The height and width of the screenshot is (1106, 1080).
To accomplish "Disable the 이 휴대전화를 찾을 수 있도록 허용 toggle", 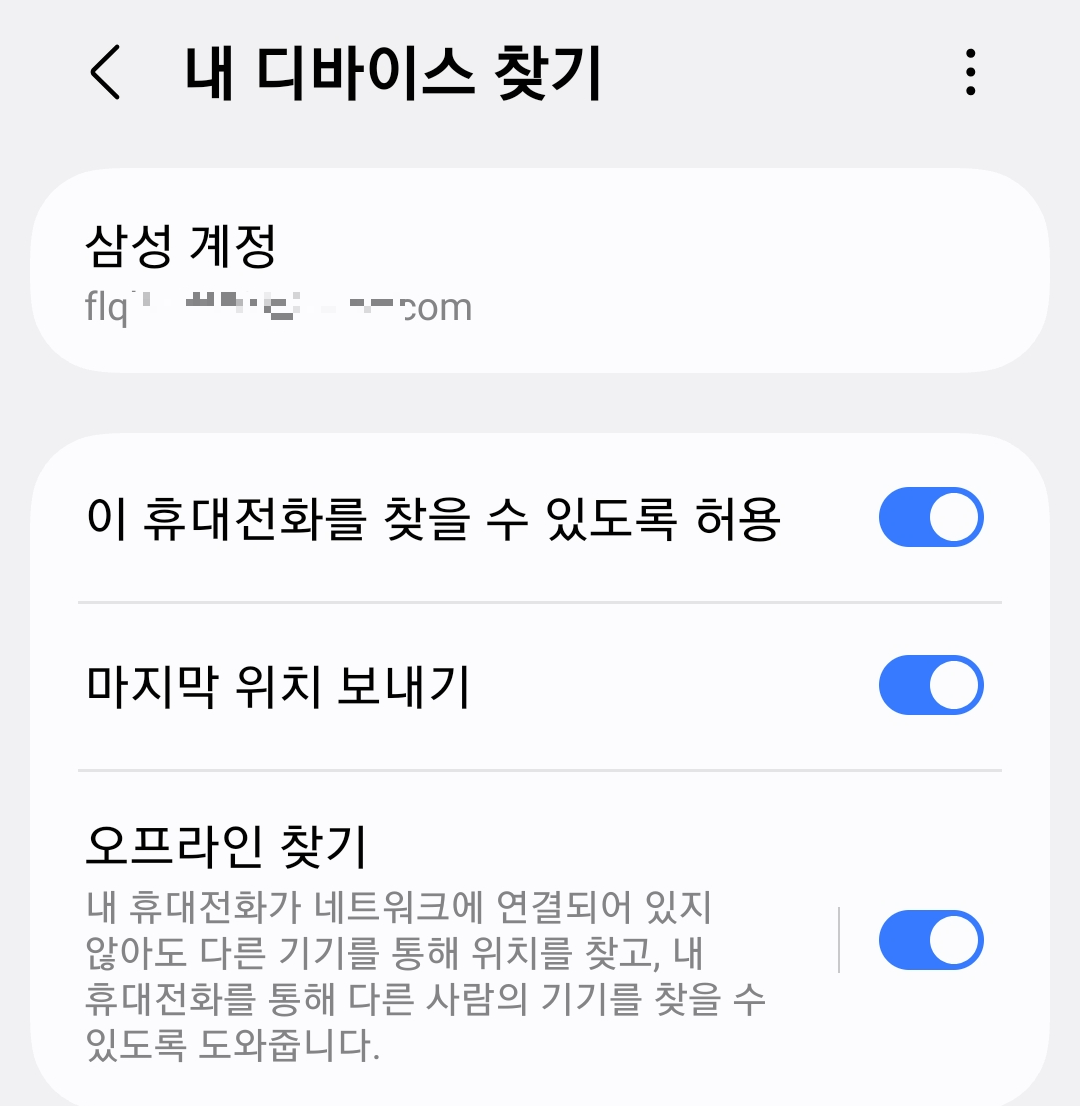I will coord(931,516).
